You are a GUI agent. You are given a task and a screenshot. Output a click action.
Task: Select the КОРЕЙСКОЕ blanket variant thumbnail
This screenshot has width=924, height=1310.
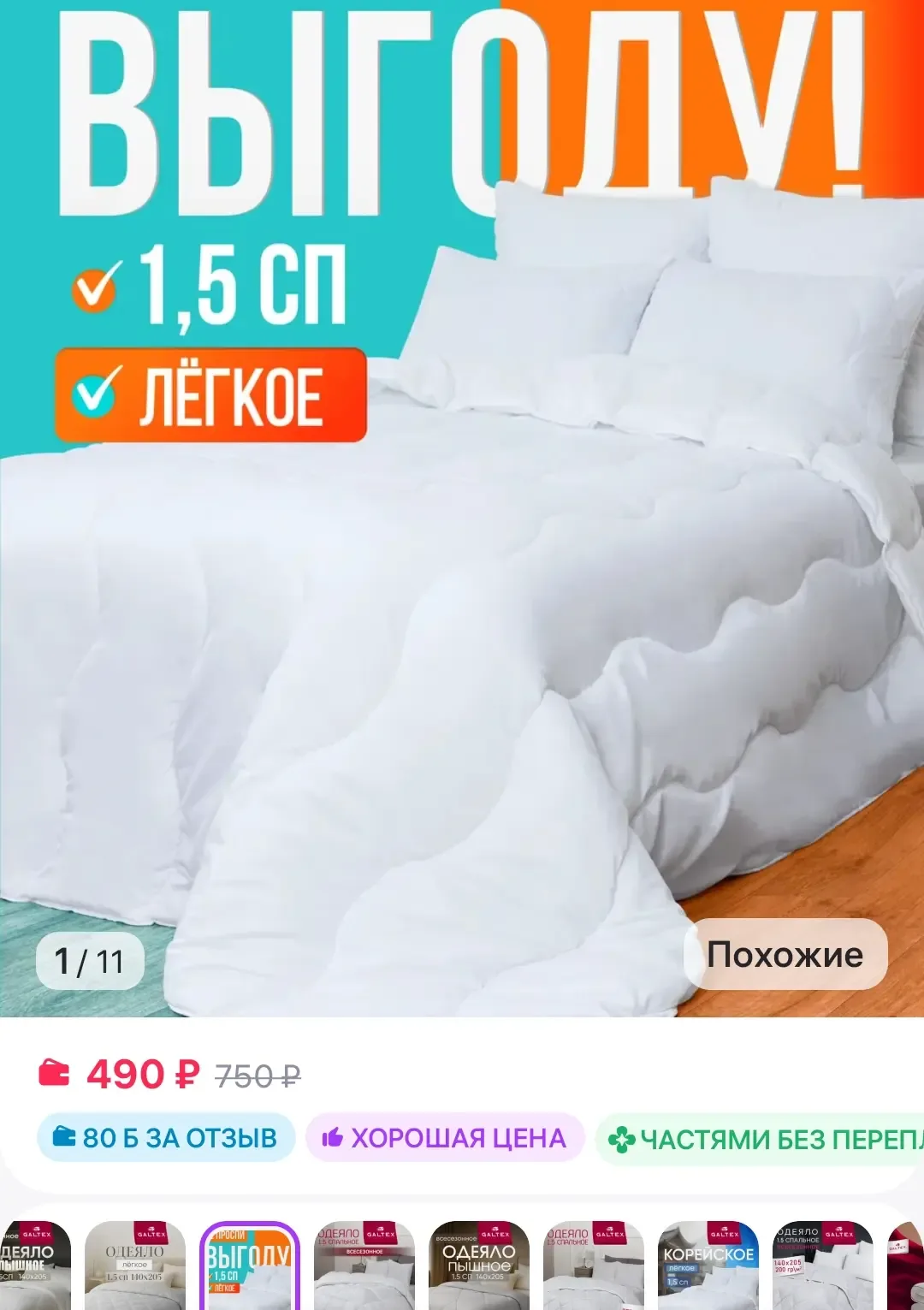[708, 1266]
